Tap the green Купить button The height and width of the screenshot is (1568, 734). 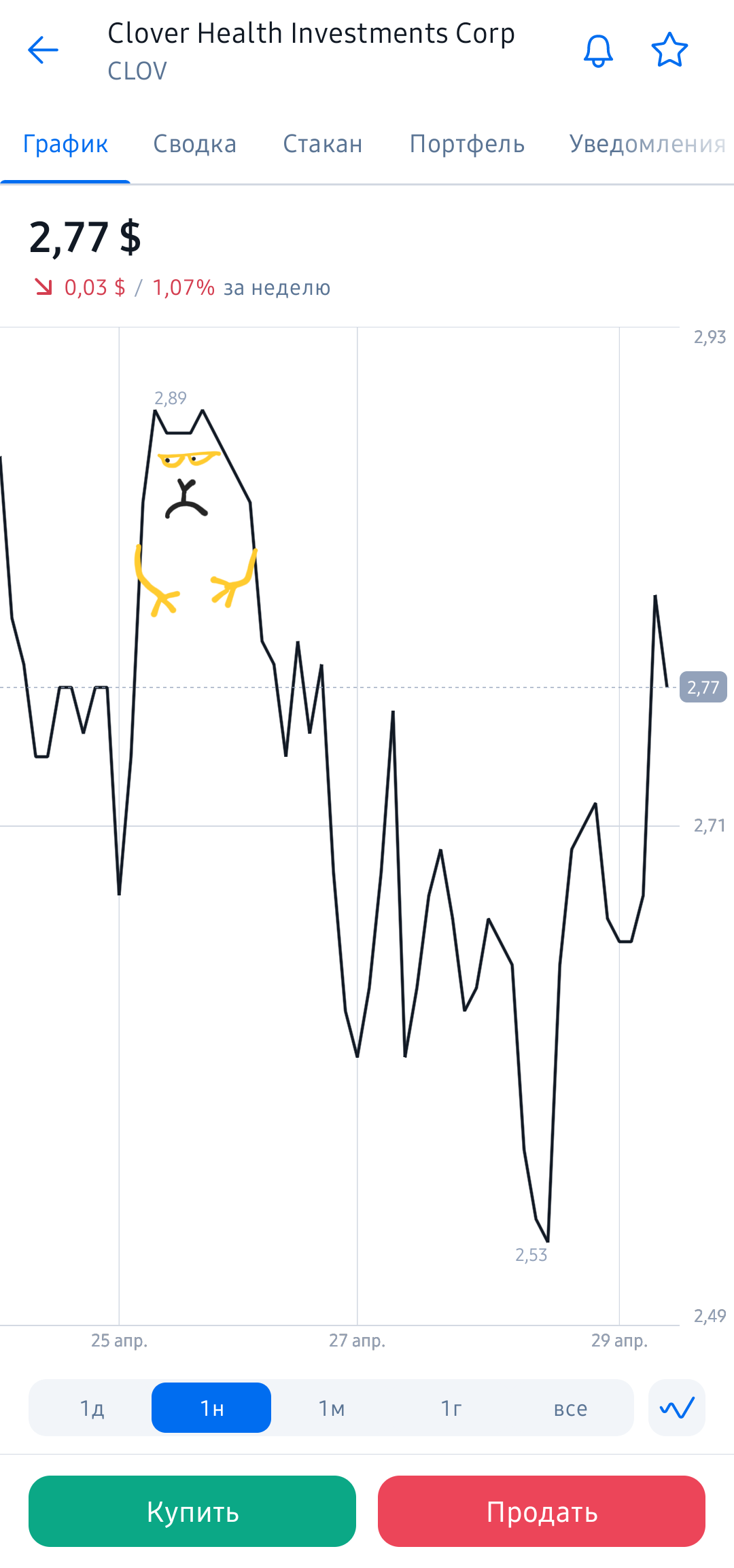(x=192, y=1512)
